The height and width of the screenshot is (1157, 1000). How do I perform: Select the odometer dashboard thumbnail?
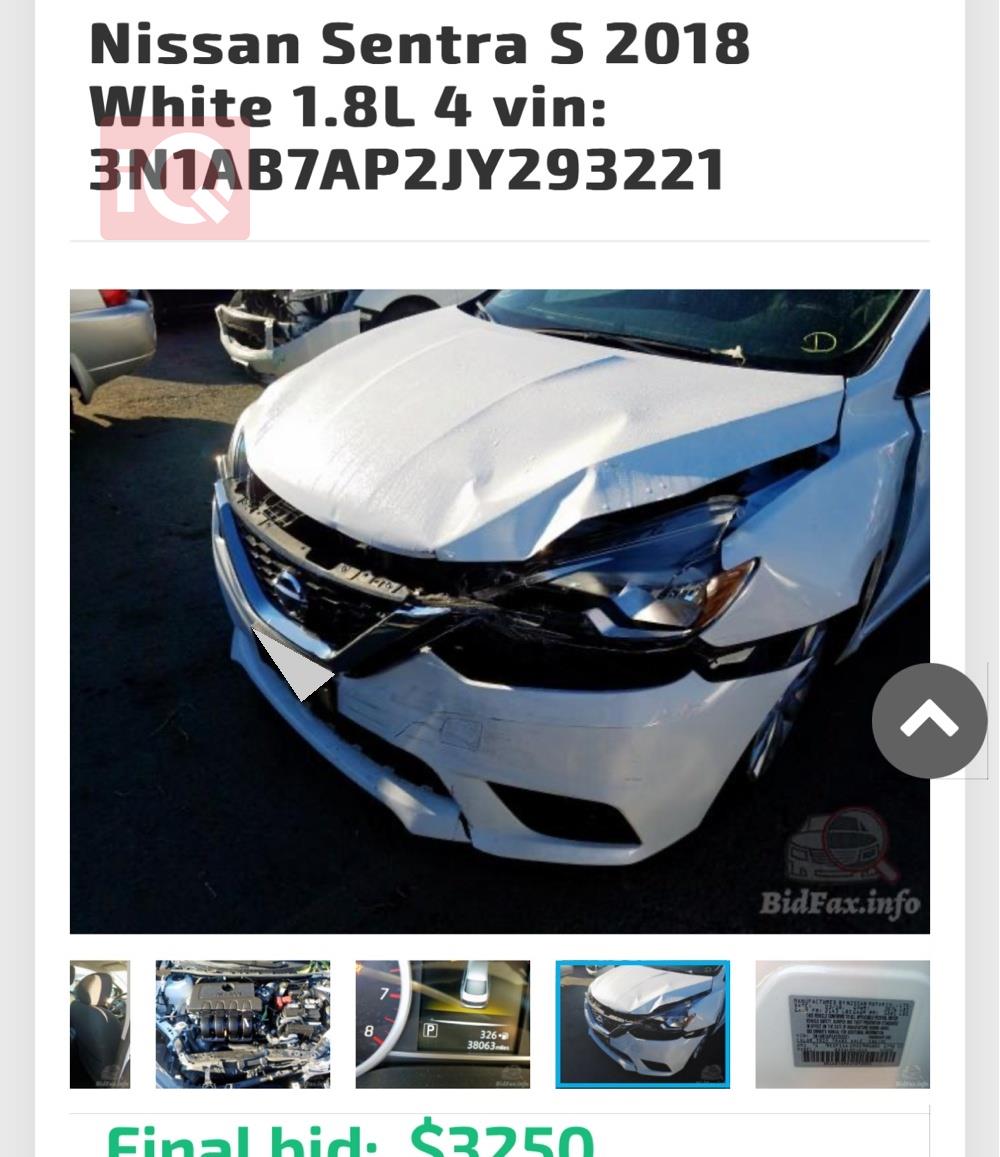pos(443,1024)
